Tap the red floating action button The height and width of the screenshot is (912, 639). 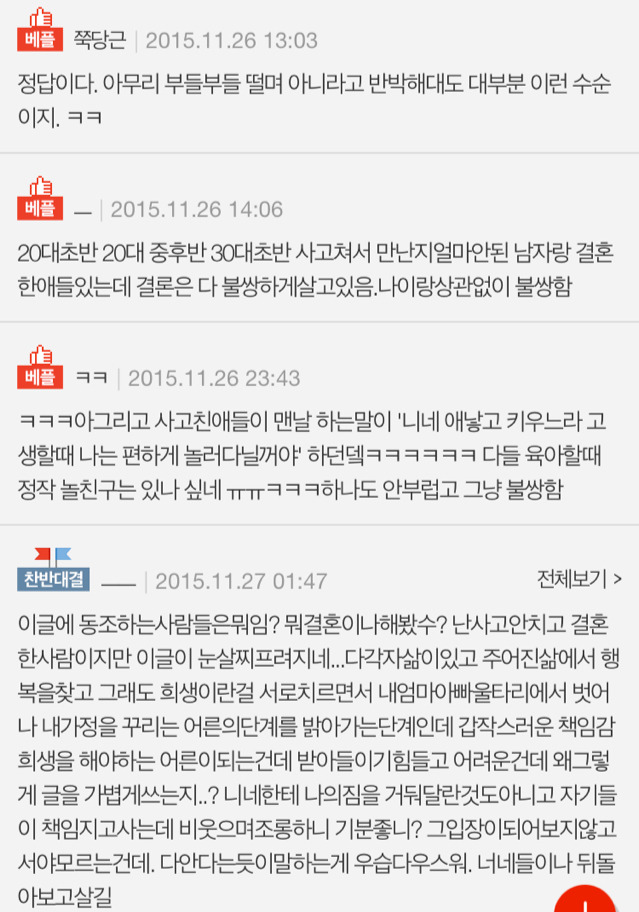(x=587, y=896)
